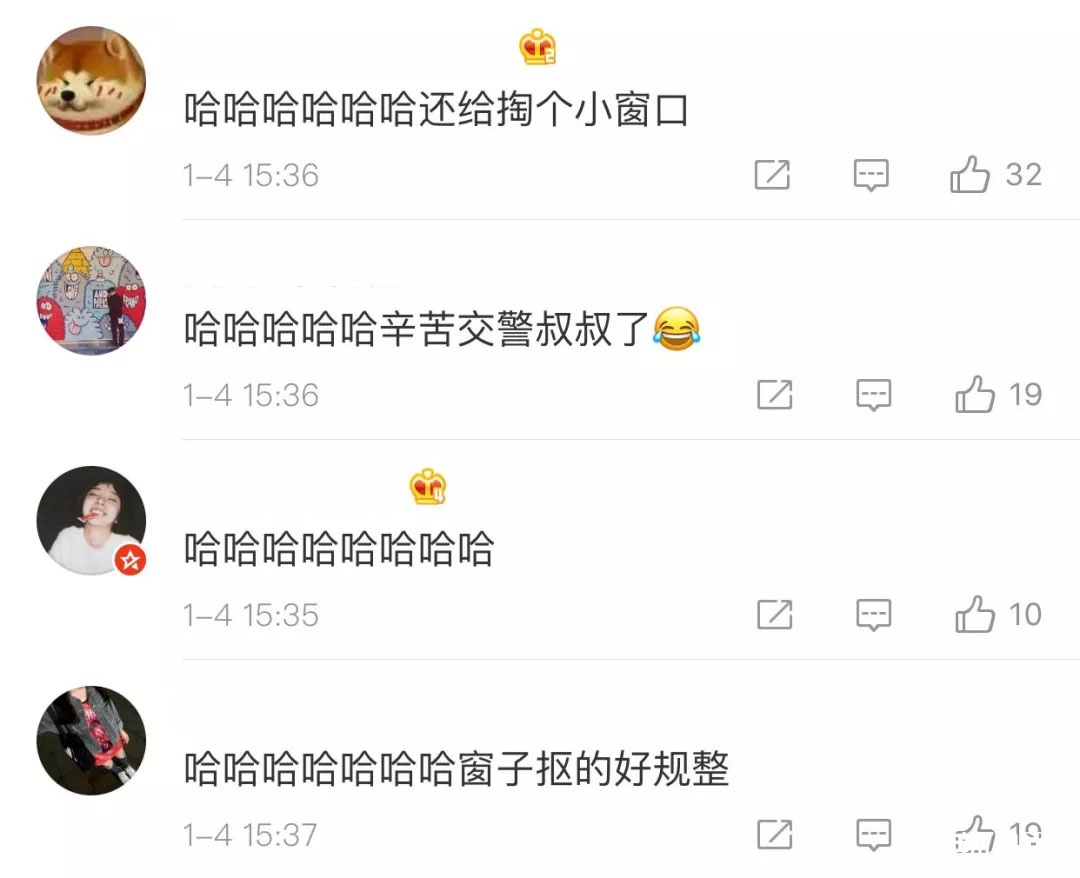Repost the comment '还给掏个小窗口'
Viewport: 1080px width, 878px height.
click(772, 176)
